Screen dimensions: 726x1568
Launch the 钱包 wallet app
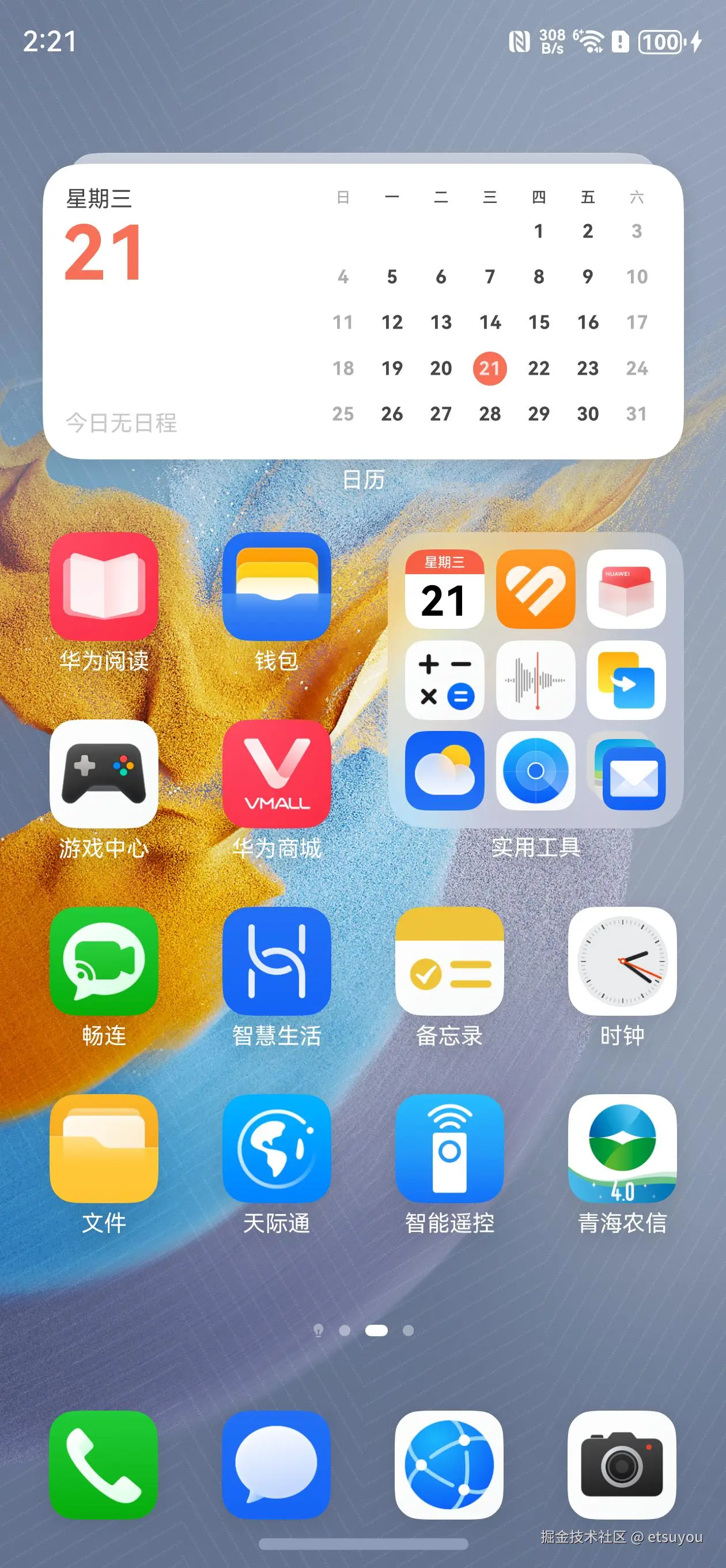coord(277,586)
